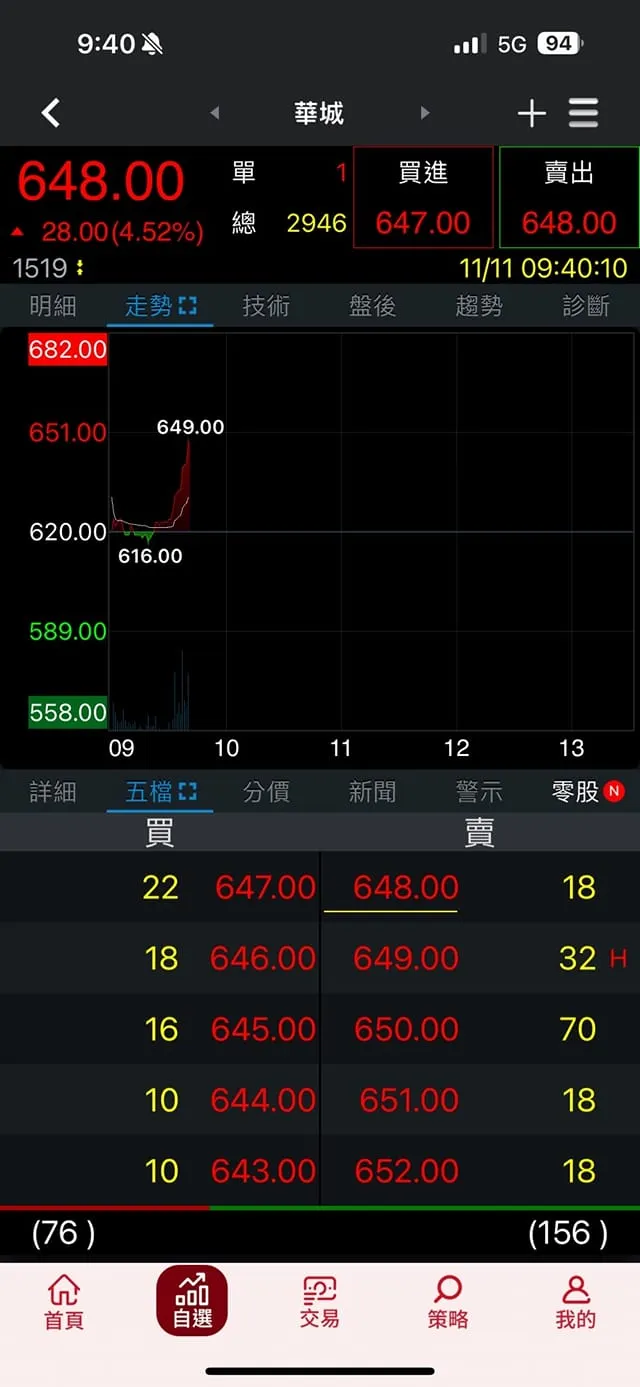Go back using the top-left arrow

51,113
